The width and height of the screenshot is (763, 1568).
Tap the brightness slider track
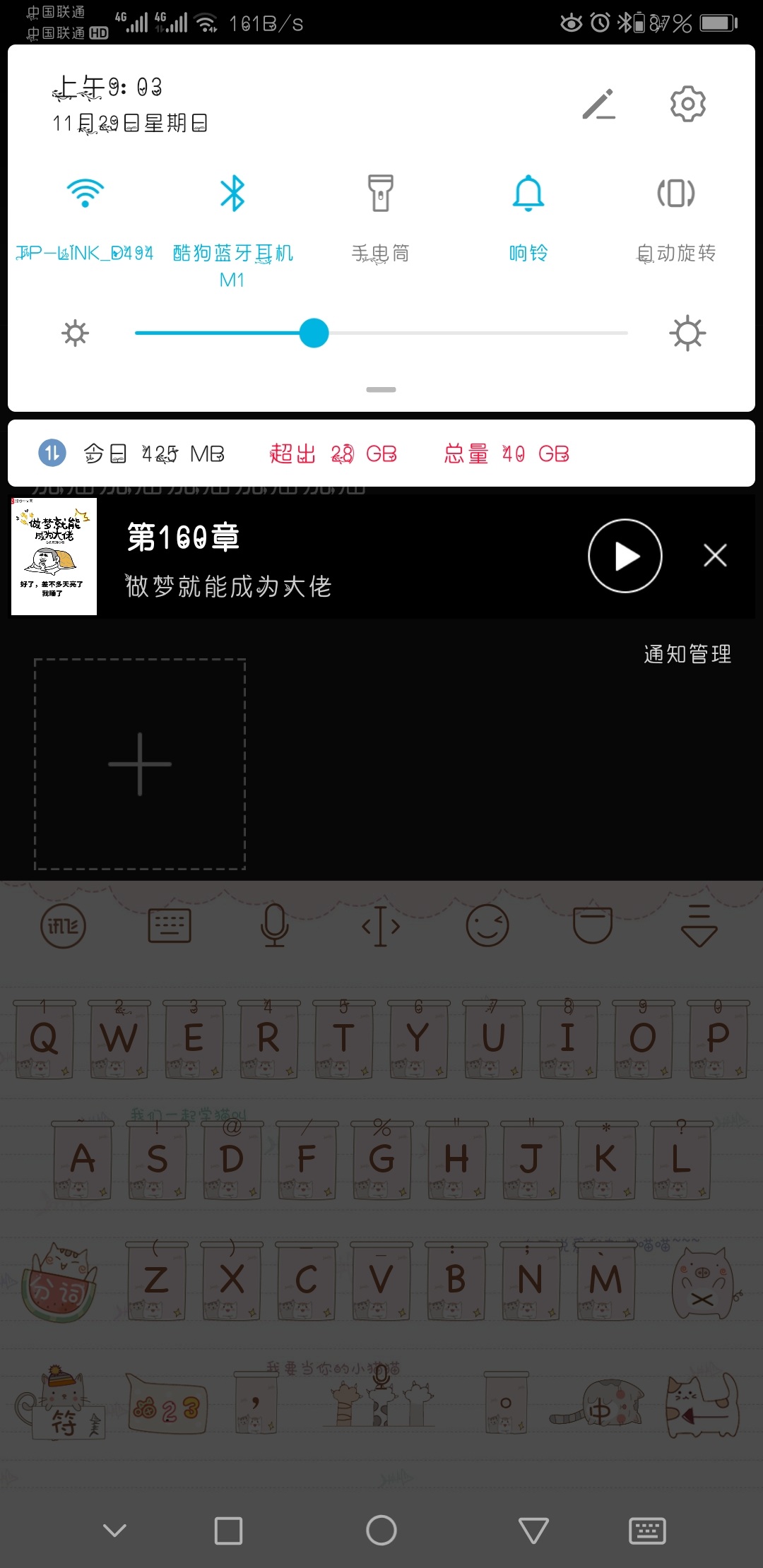[x=381, y=333]
